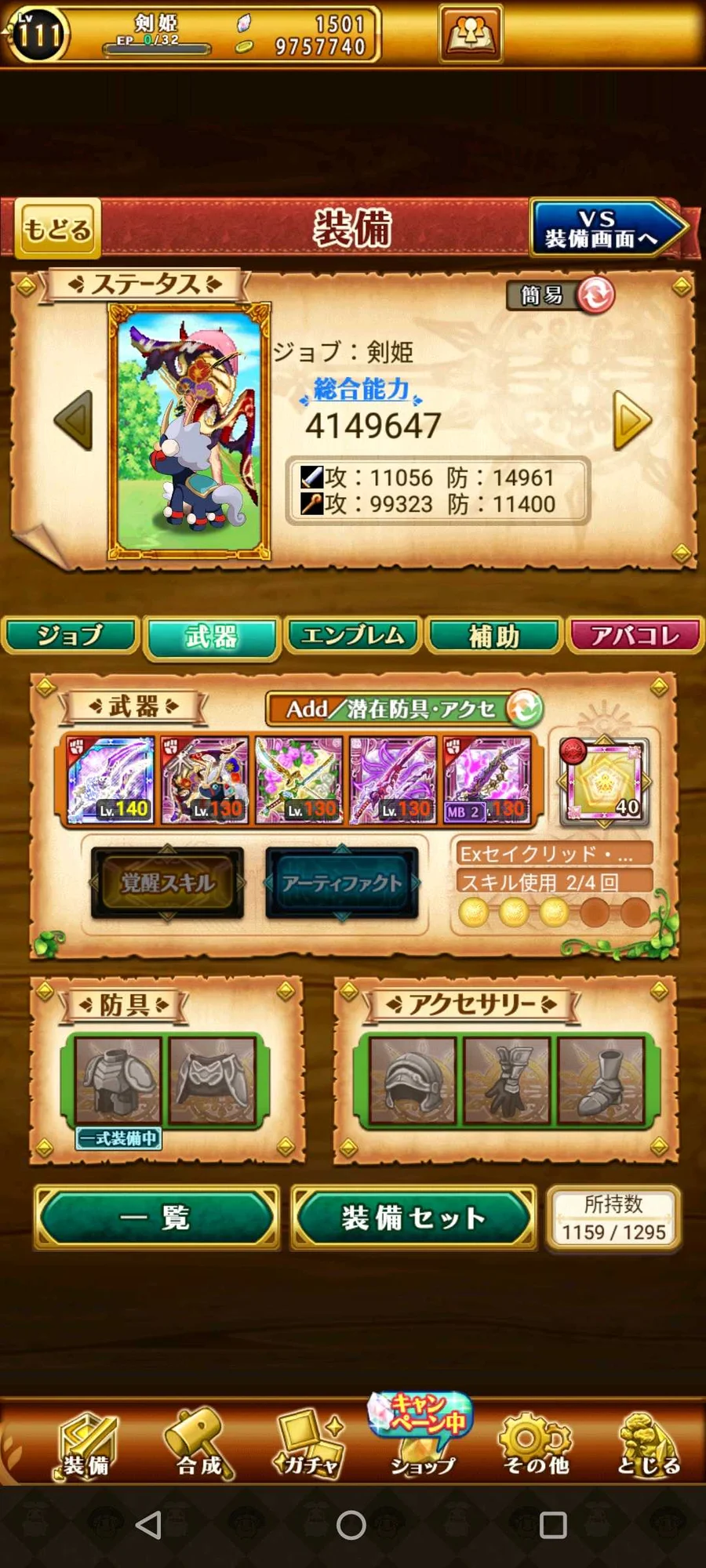Switch to the 補助 tab
Image resolution: width=706 pixels, height=1568 pixels.
[494, 636]
